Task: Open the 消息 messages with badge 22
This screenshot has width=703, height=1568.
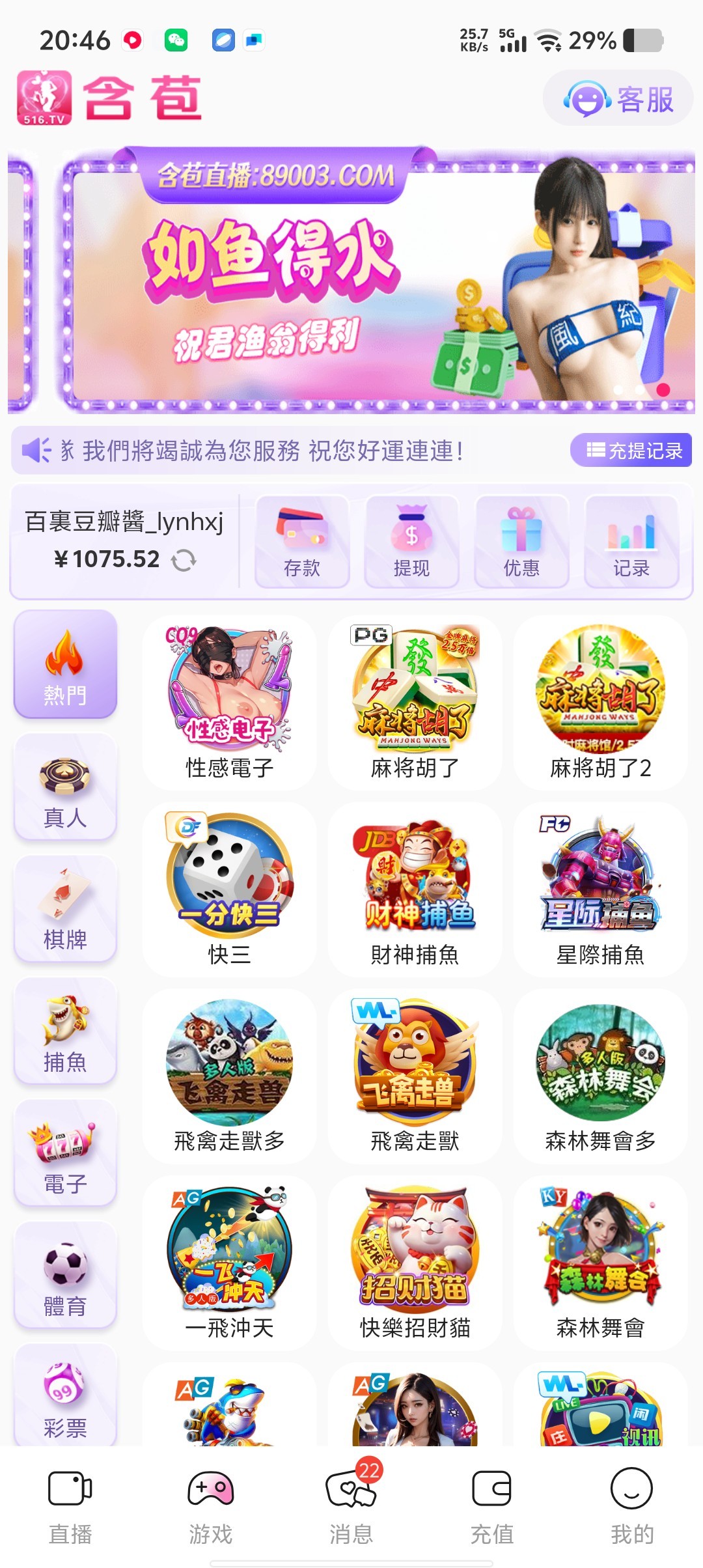Action: pyautogui.click(x=351, y=1500)
